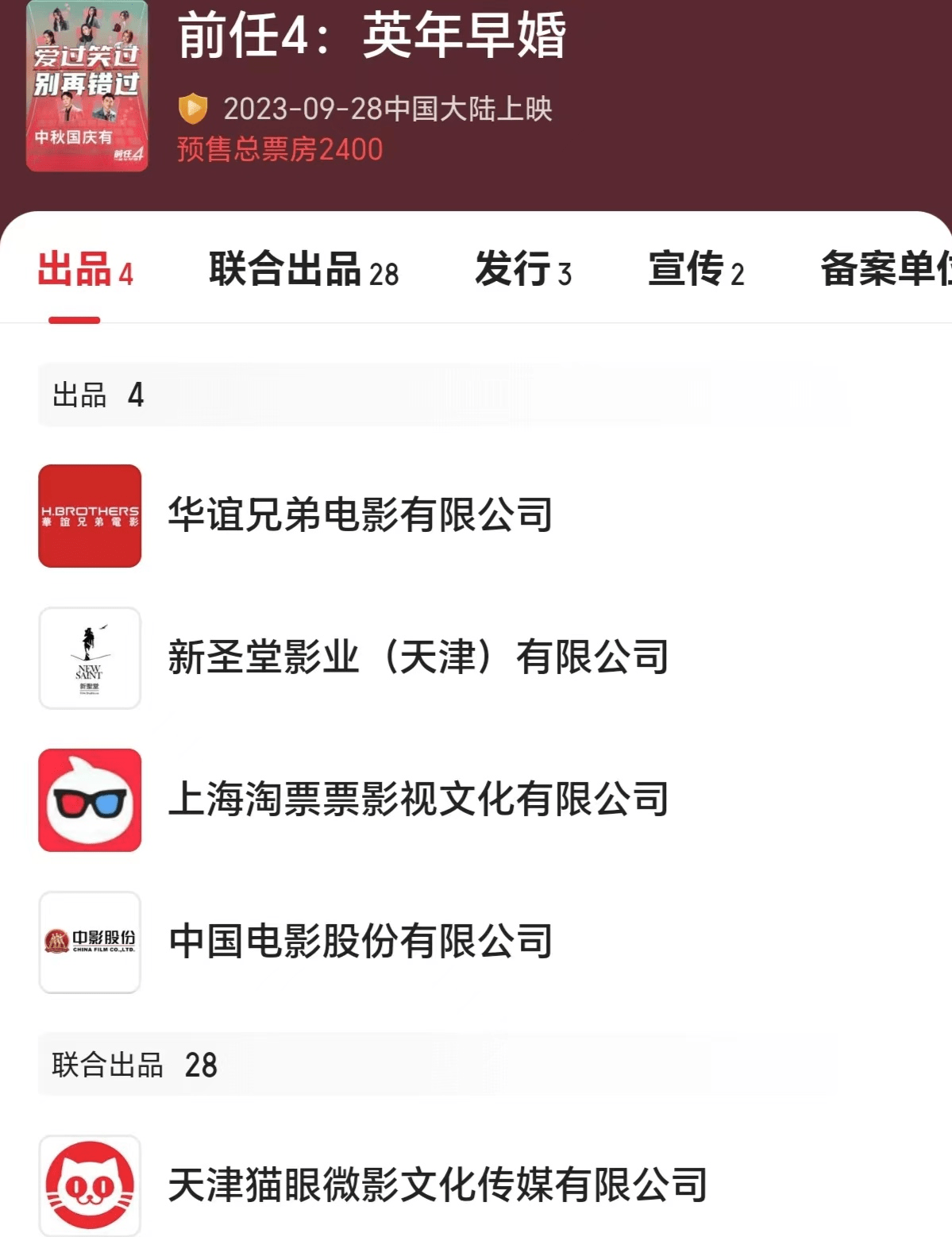The image size is (952, 1237).
Task: Open the 前任4 movie poster thumbnail
Action: 87,86
